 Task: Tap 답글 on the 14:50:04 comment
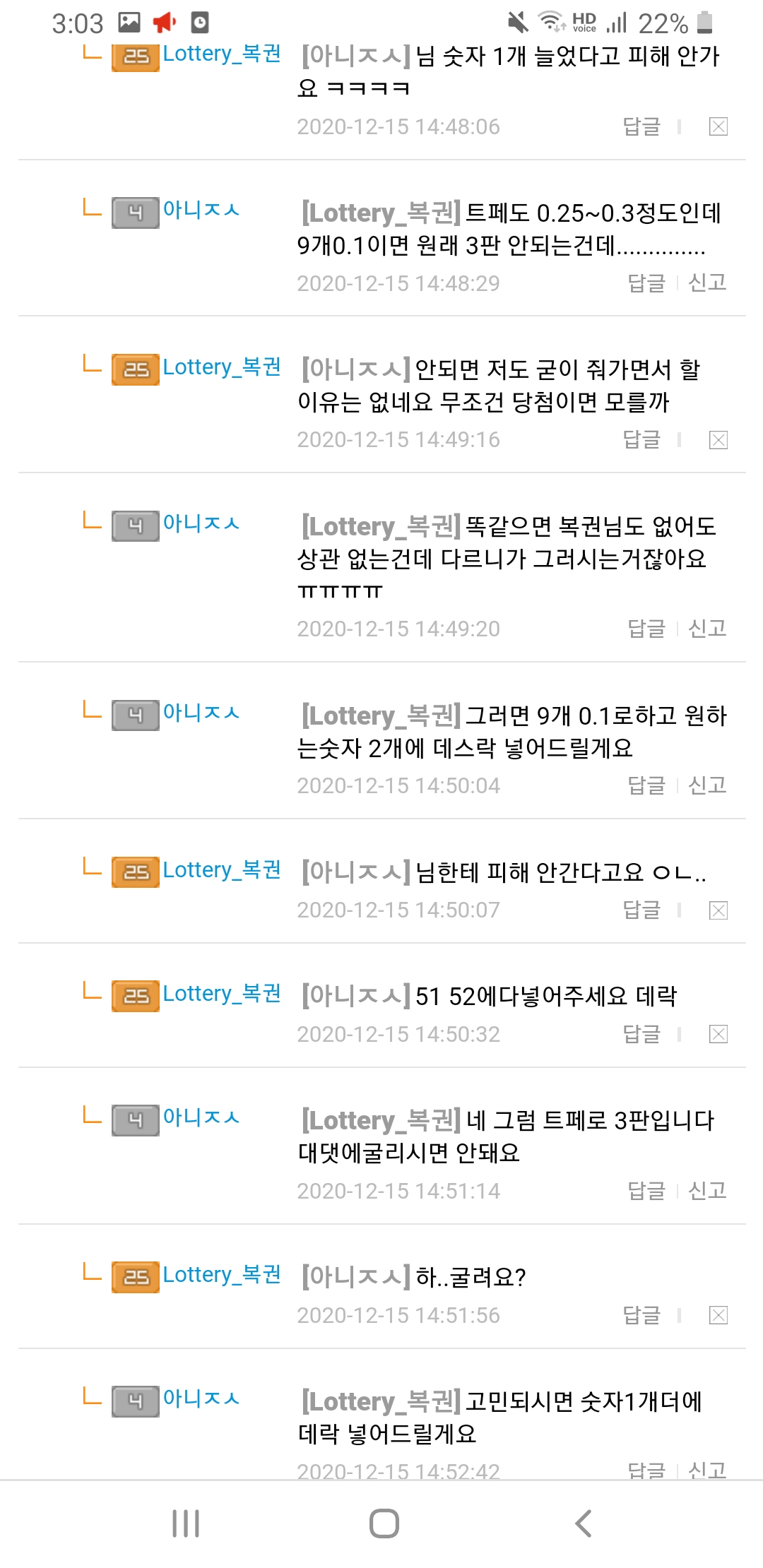646,785
